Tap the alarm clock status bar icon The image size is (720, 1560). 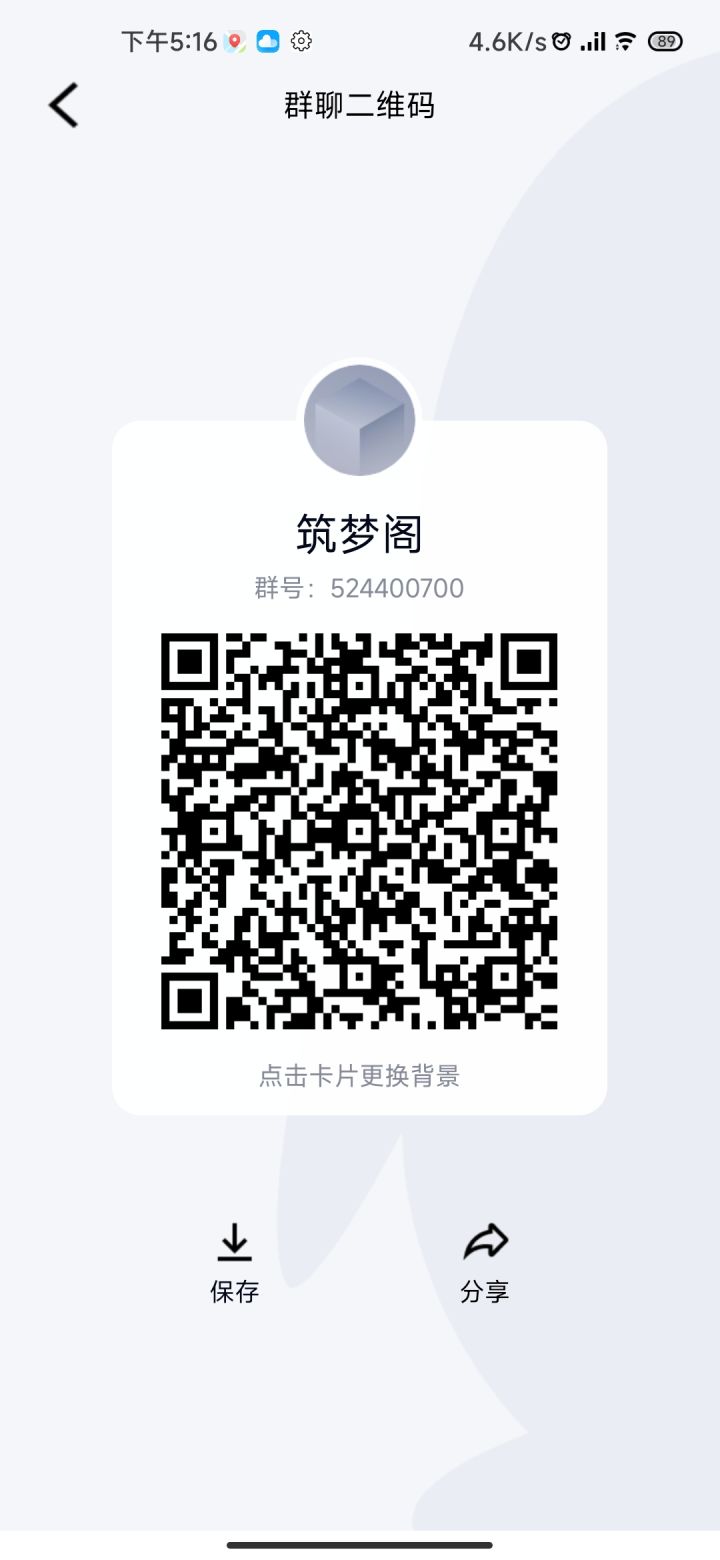coord(561,41)
